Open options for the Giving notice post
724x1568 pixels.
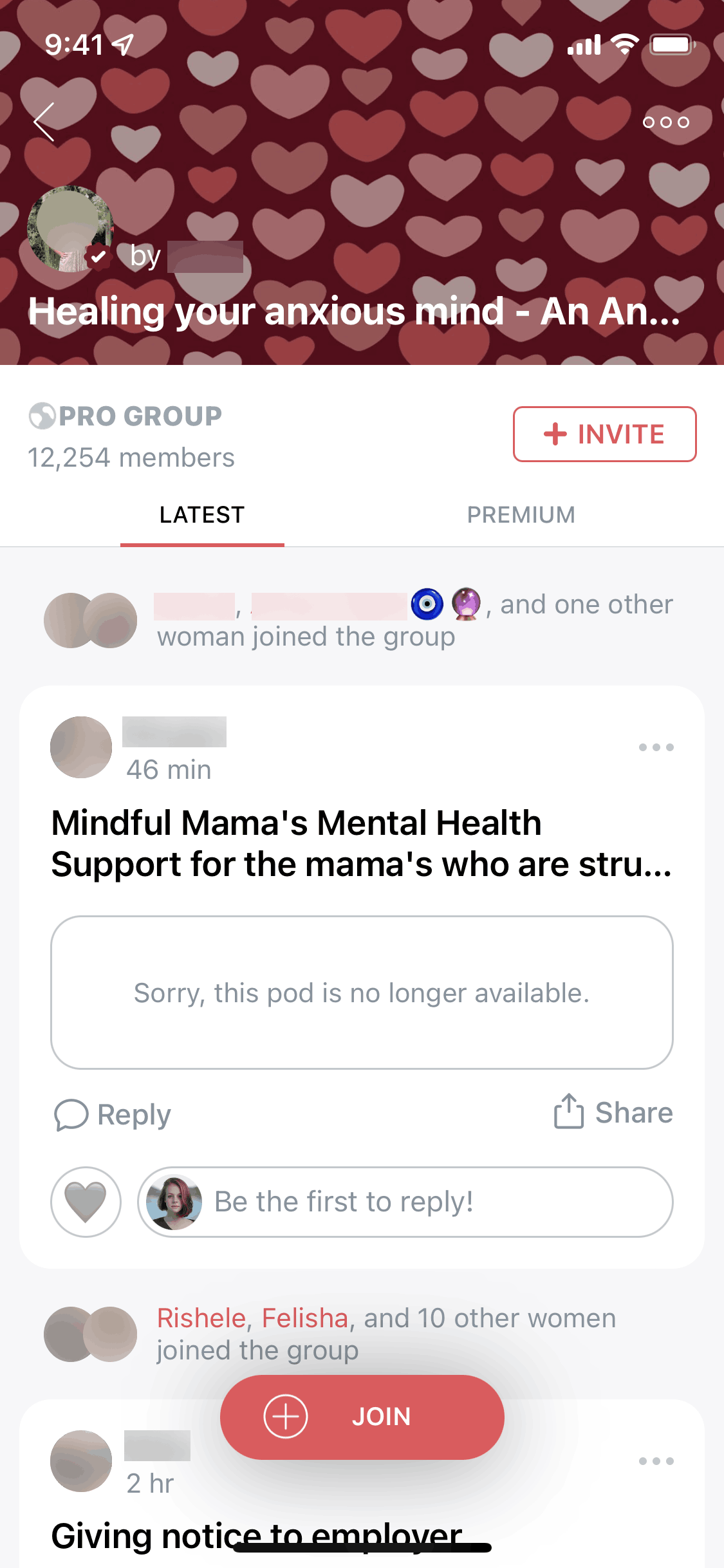(x=656, y=1461)
